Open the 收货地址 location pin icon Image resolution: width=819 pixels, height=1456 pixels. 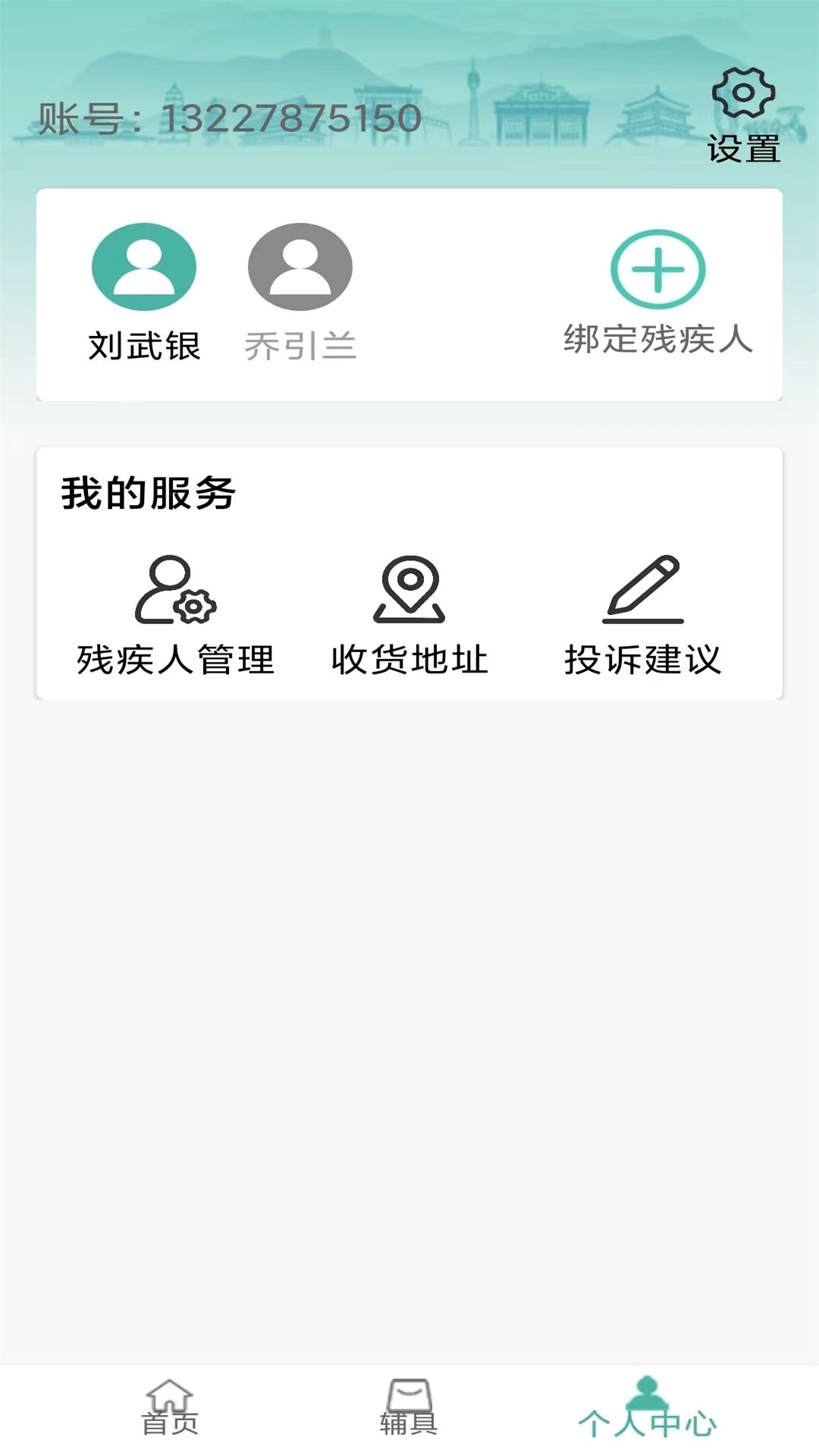click(x=410, y=590)
